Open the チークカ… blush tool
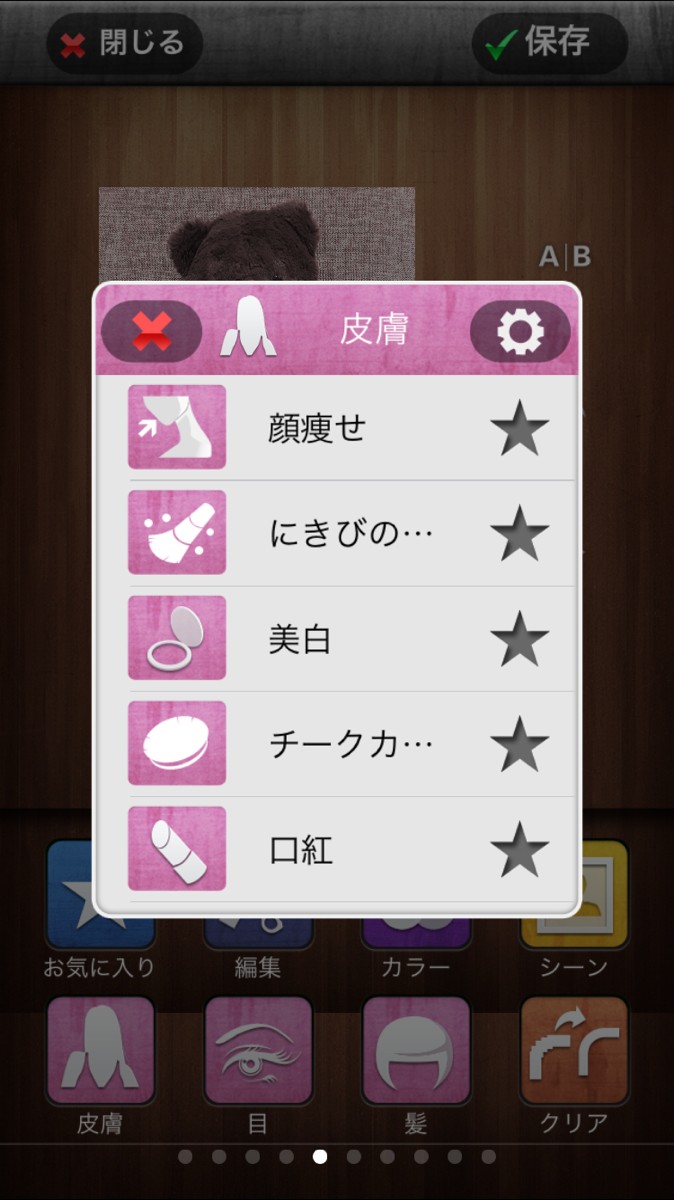Viewport: 674px width, 1200px height. 350,744
